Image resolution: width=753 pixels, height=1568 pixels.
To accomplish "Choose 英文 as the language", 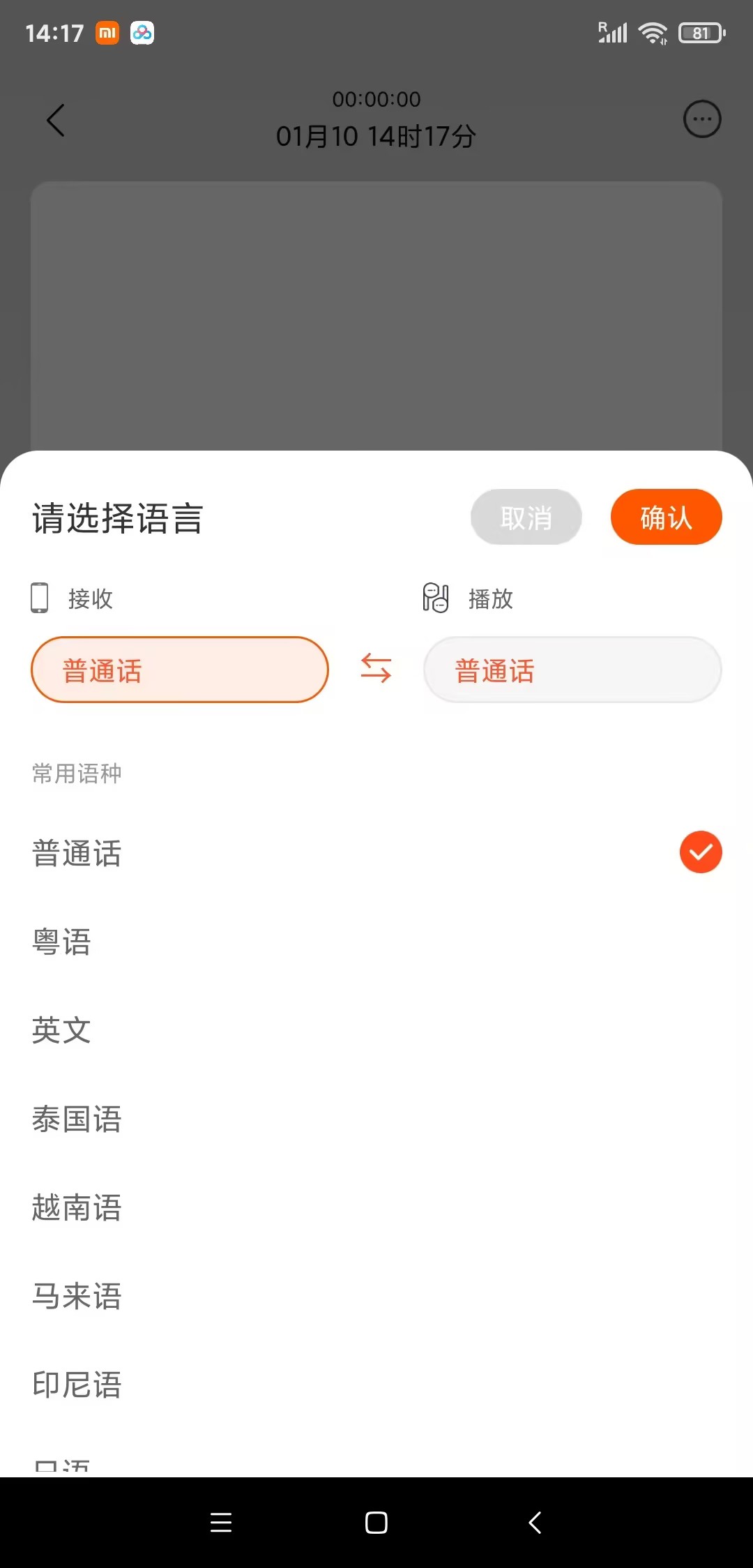I will coord(61,1030).
